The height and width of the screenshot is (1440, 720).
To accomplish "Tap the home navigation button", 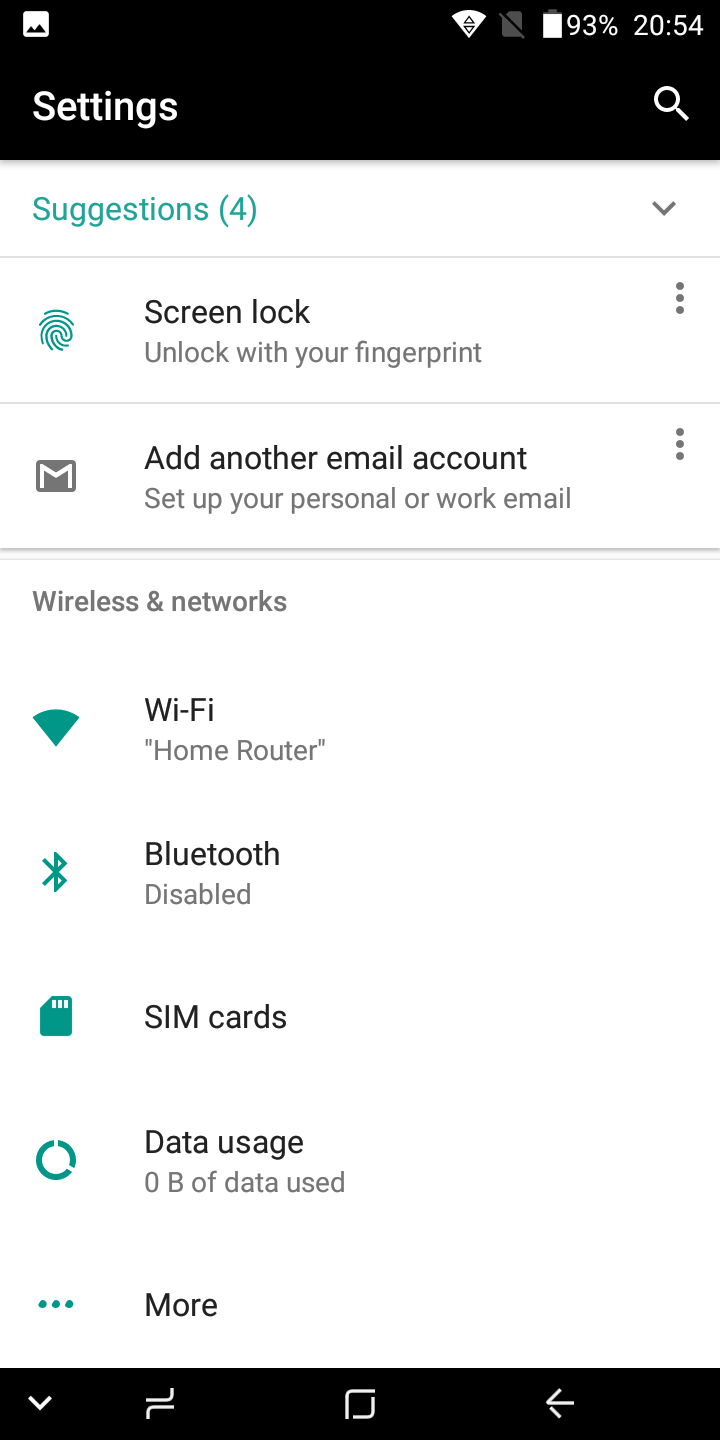I will (x=360, y=1404).
